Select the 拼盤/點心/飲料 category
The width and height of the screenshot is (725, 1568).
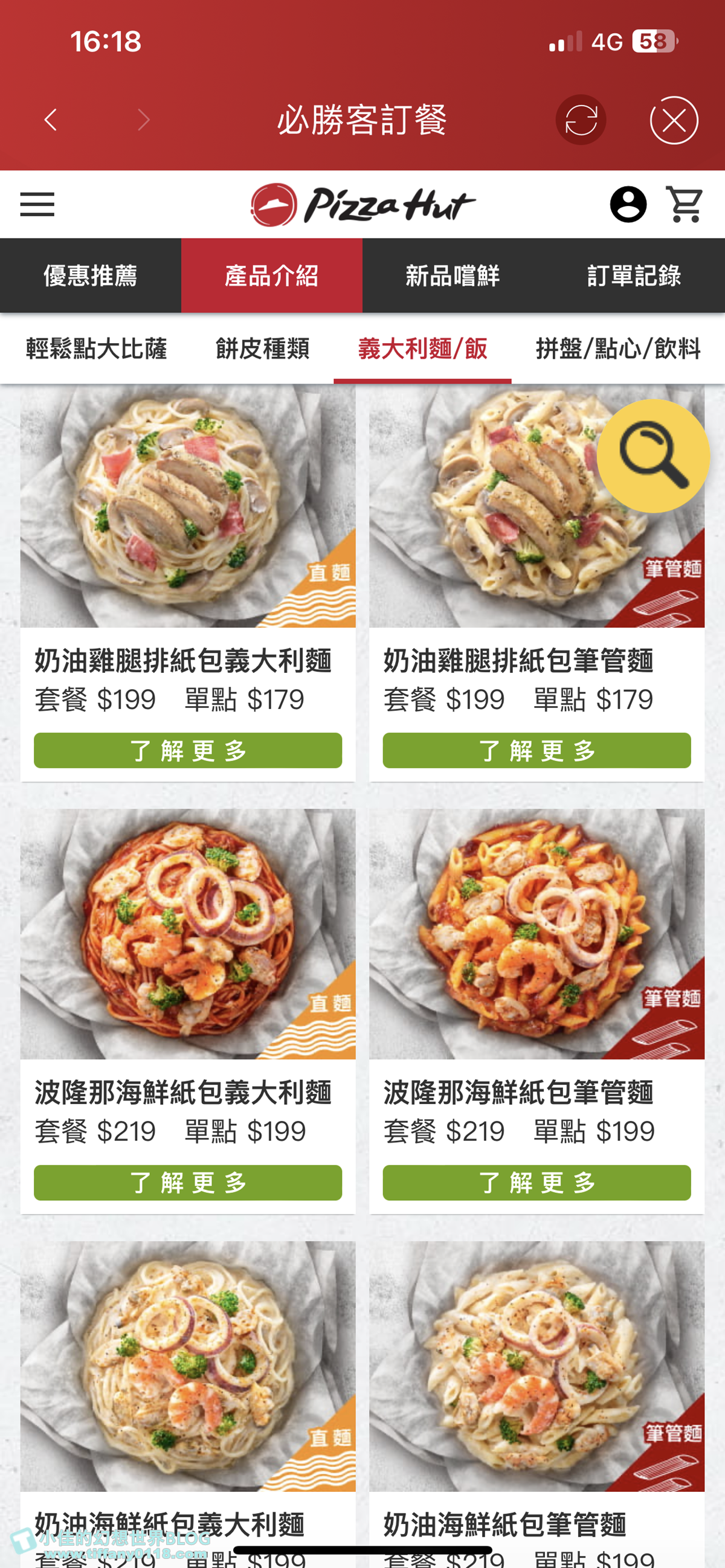coord(618,349)
